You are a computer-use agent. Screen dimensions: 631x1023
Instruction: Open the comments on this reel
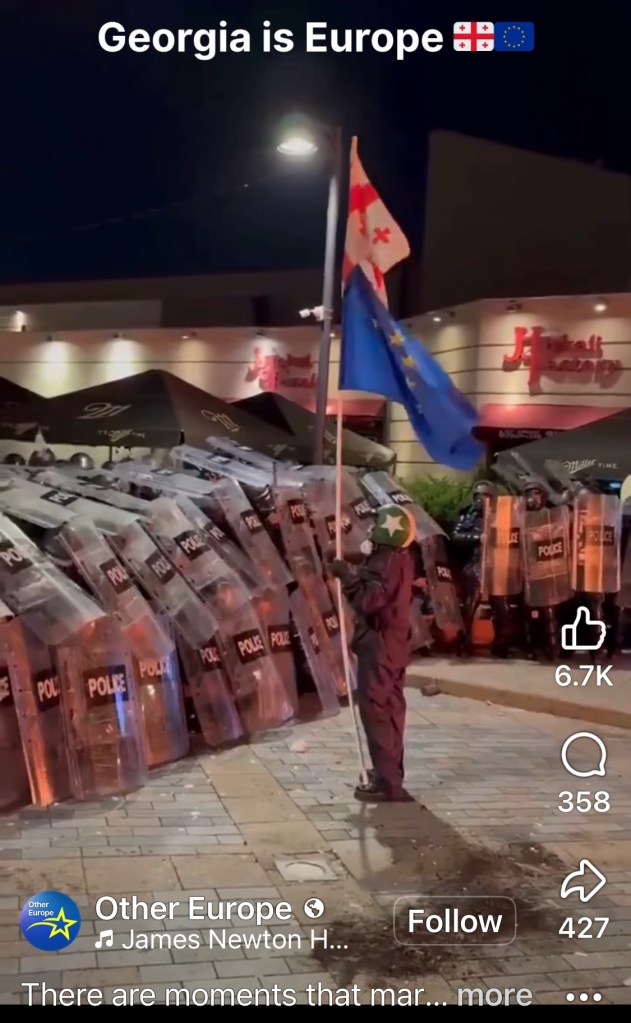pos(584,756)
